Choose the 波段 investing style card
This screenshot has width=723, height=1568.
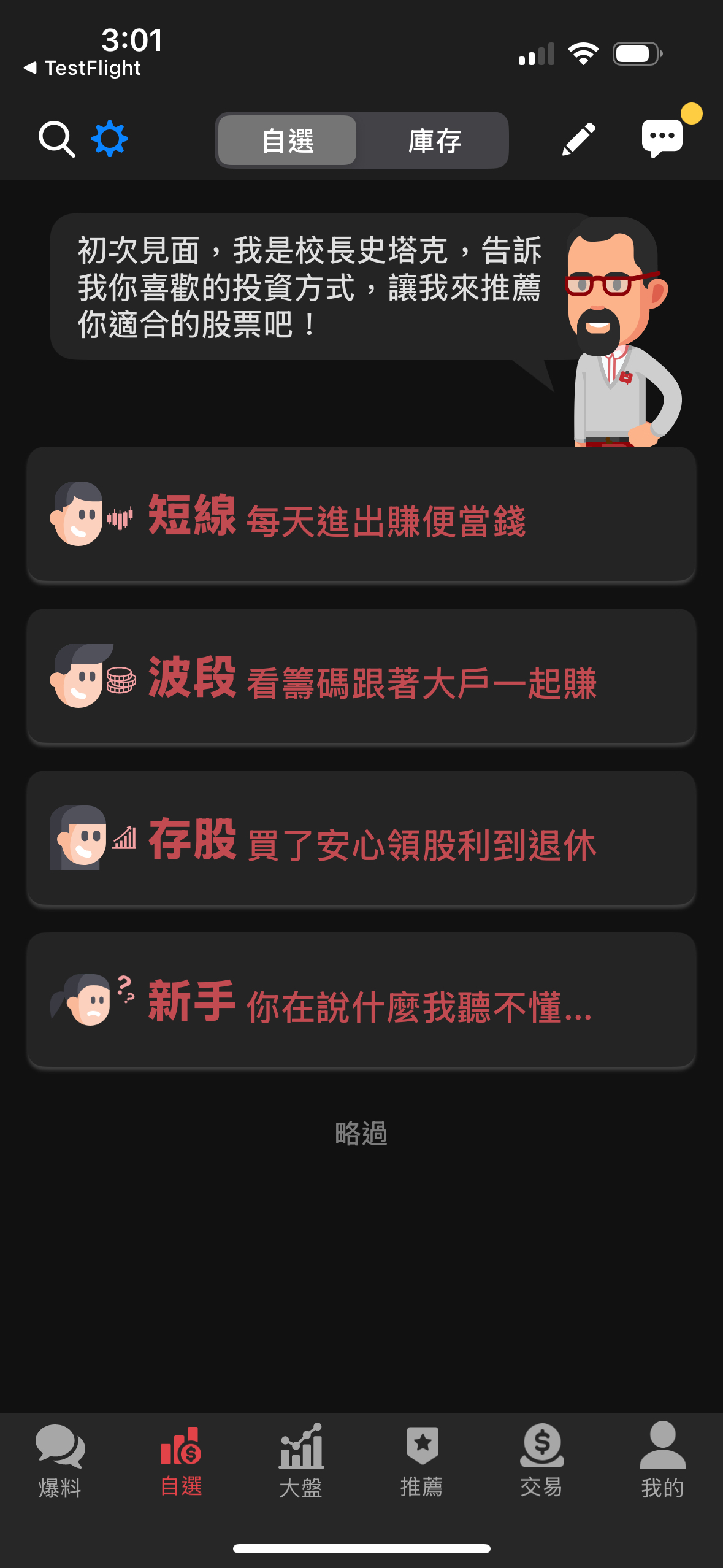pos(361,677)
